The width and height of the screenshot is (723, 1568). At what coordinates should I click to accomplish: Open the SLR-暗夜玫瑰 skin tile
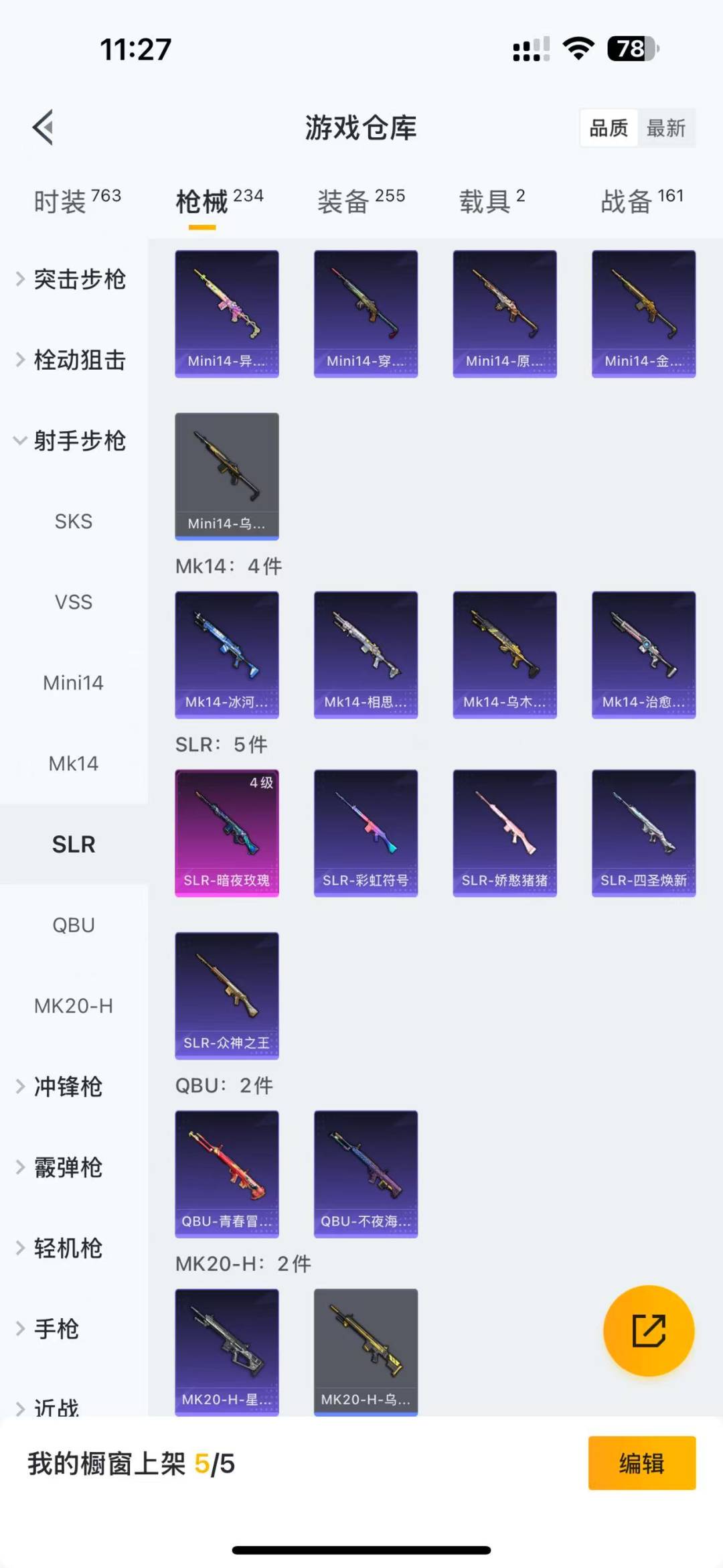click(227, 833)
